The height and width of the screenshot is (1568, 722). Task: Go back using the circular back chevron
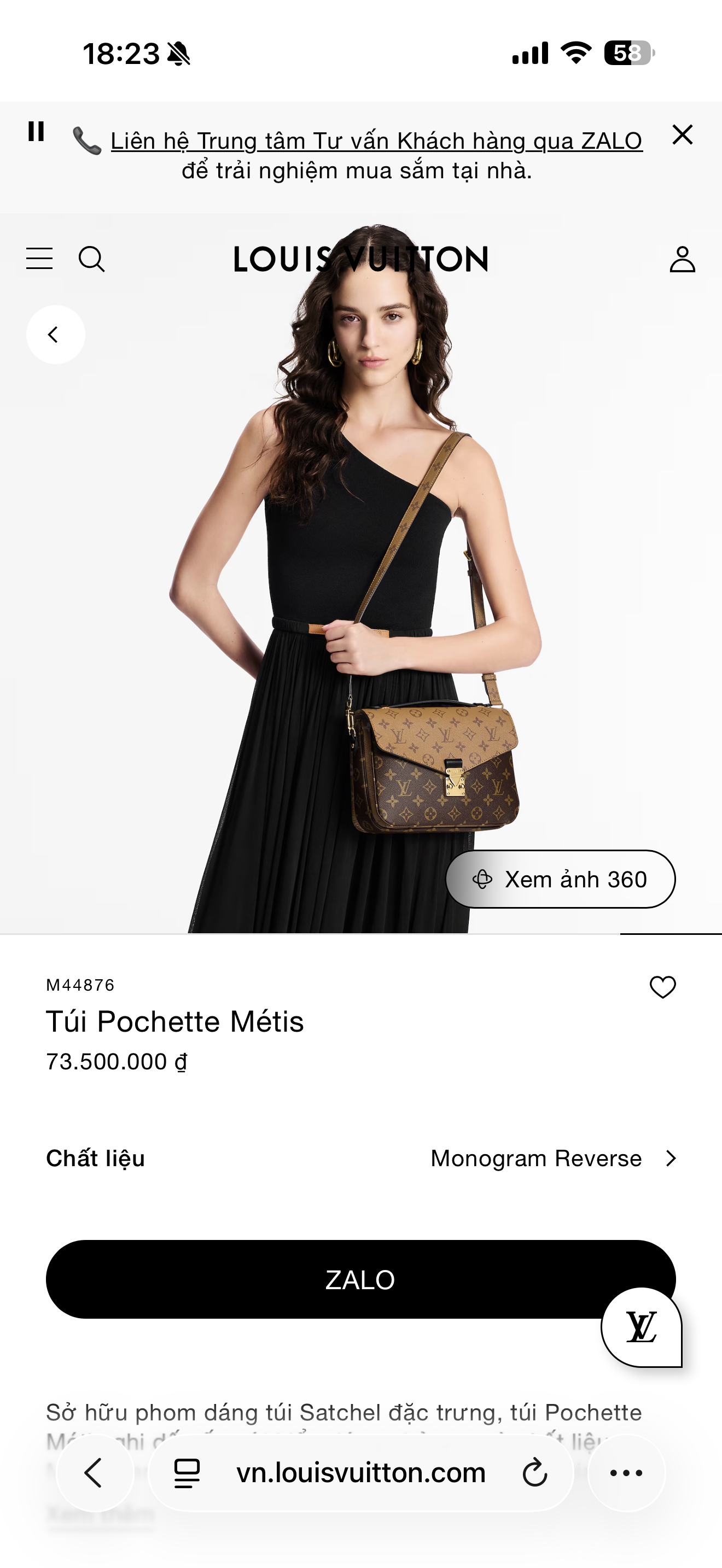(x=55, y=334)
